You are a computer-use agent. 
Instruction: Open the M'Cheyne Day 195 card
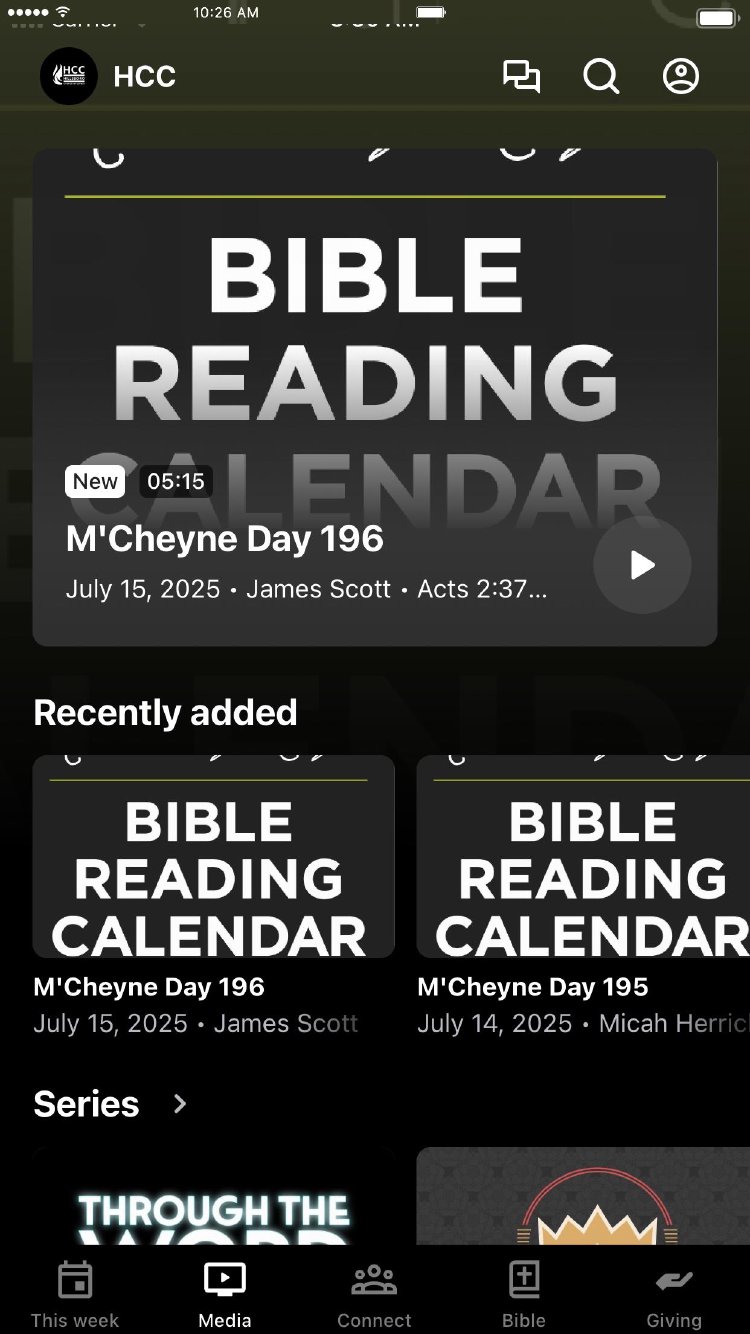pyautogui.click(x=583, y=857)
